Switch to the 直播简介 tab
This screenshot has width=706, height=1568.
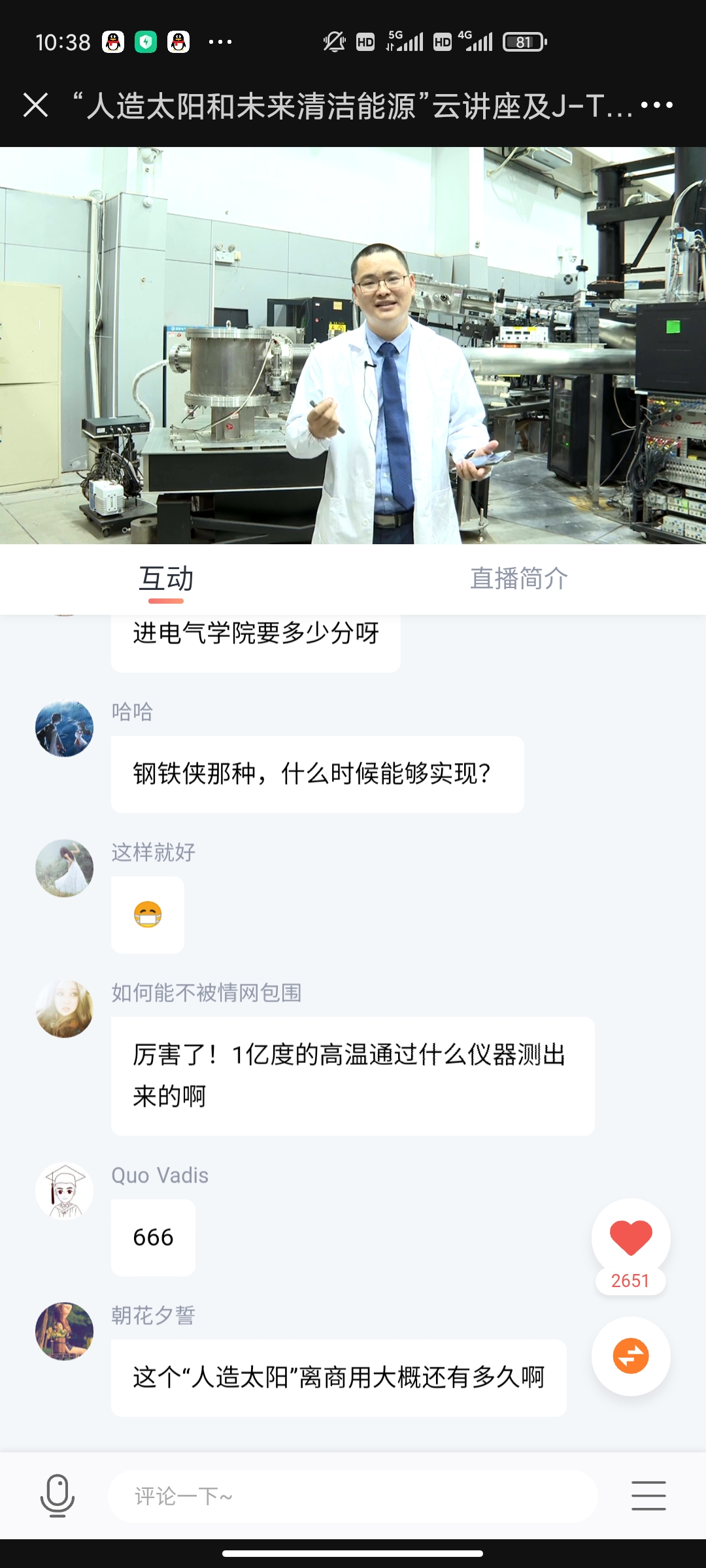519,579
